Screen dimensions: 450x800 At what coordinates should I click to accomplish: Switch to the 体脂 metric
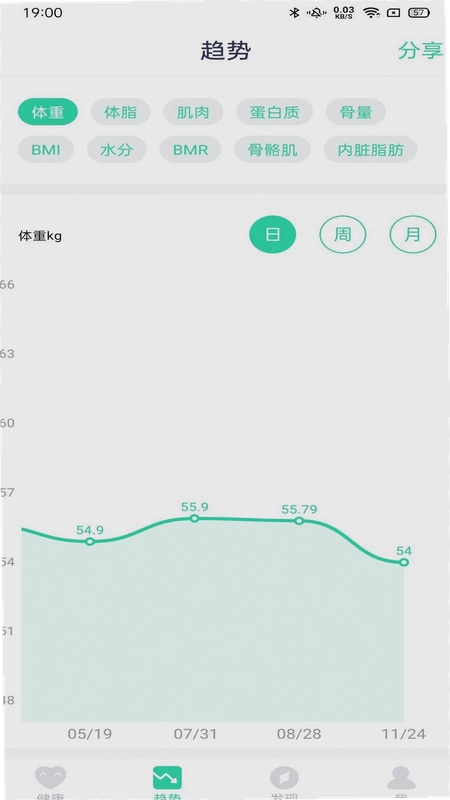(120, 112)
